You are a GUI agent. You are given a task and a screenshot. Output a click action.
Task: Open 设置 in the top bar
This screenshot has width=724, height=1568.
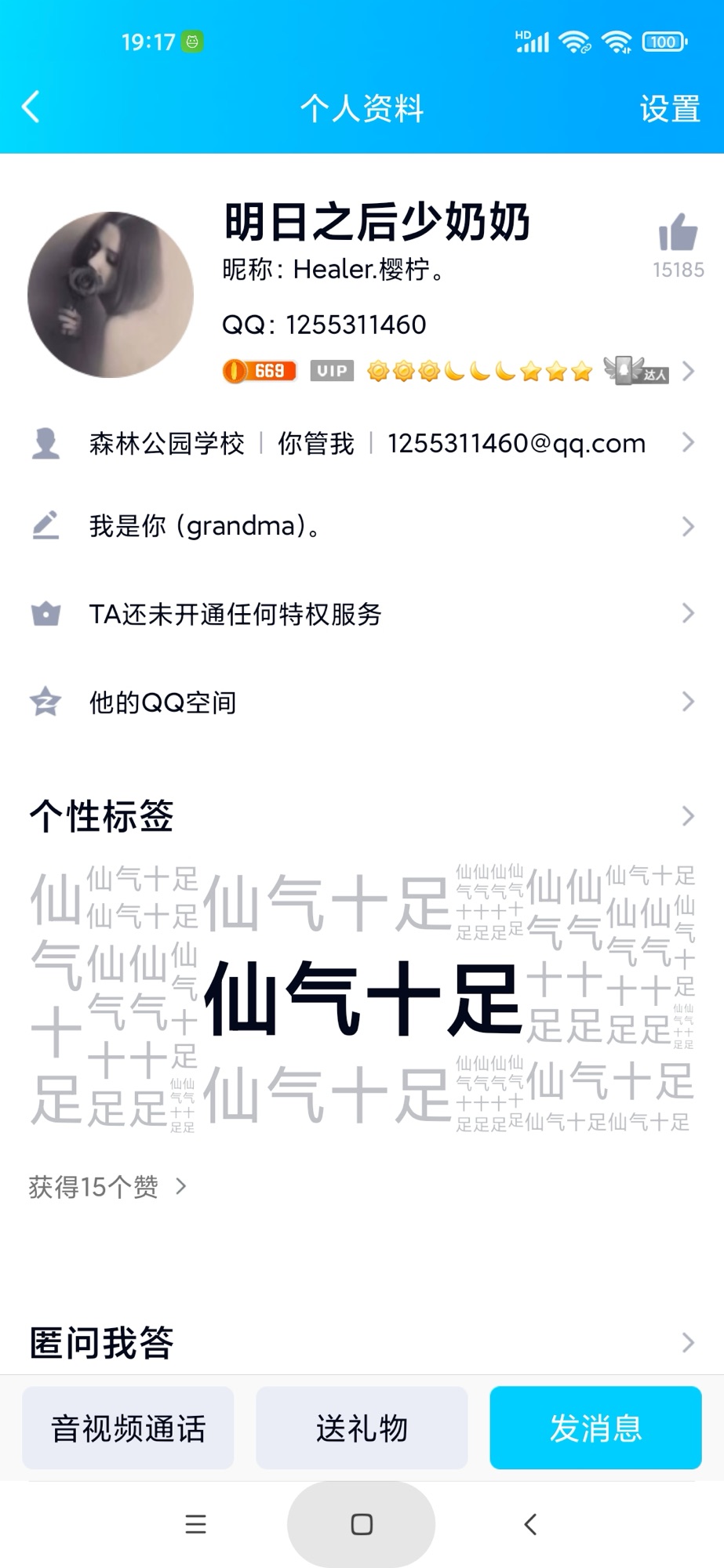669,108
